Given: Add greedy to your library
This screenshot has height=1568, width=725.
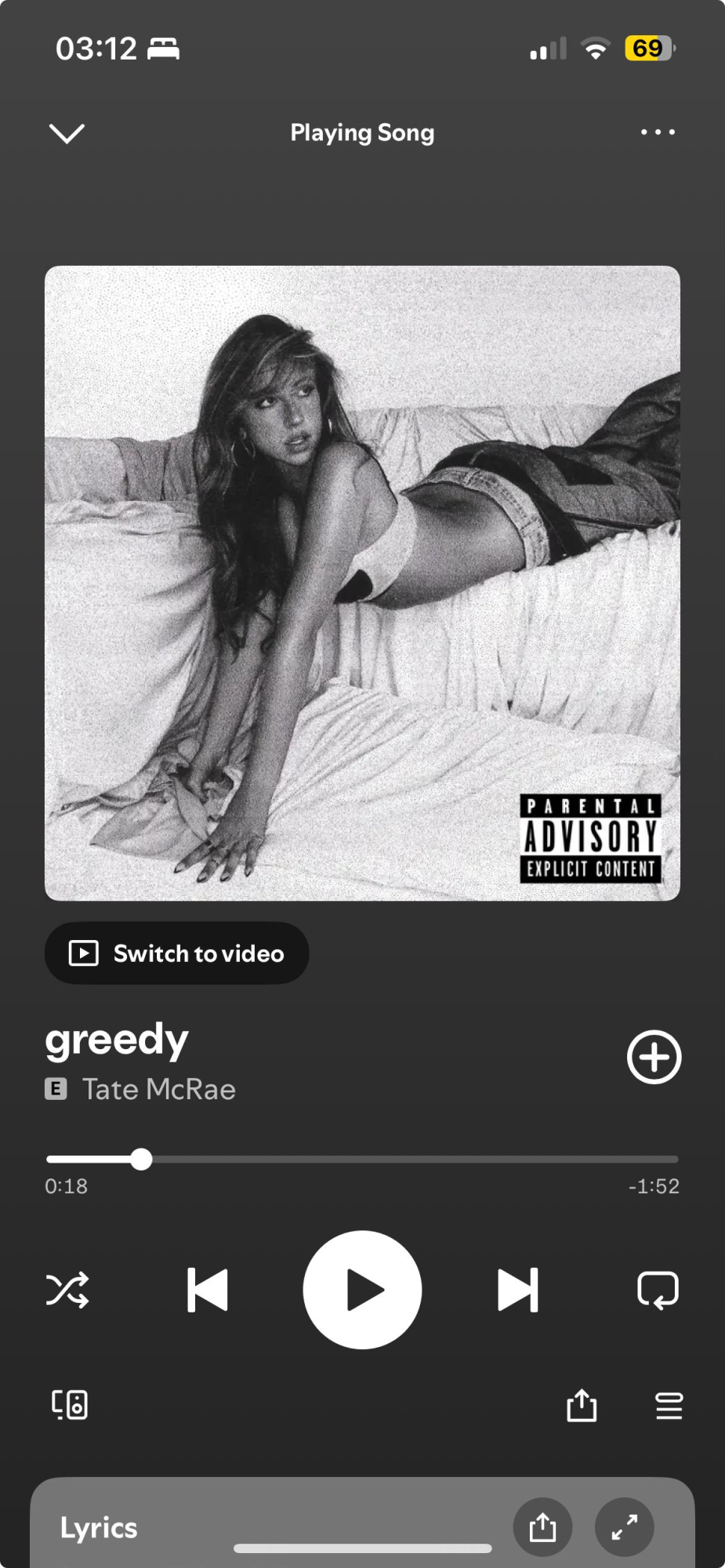Looking at the screenshot, I should coord(654,1057).
